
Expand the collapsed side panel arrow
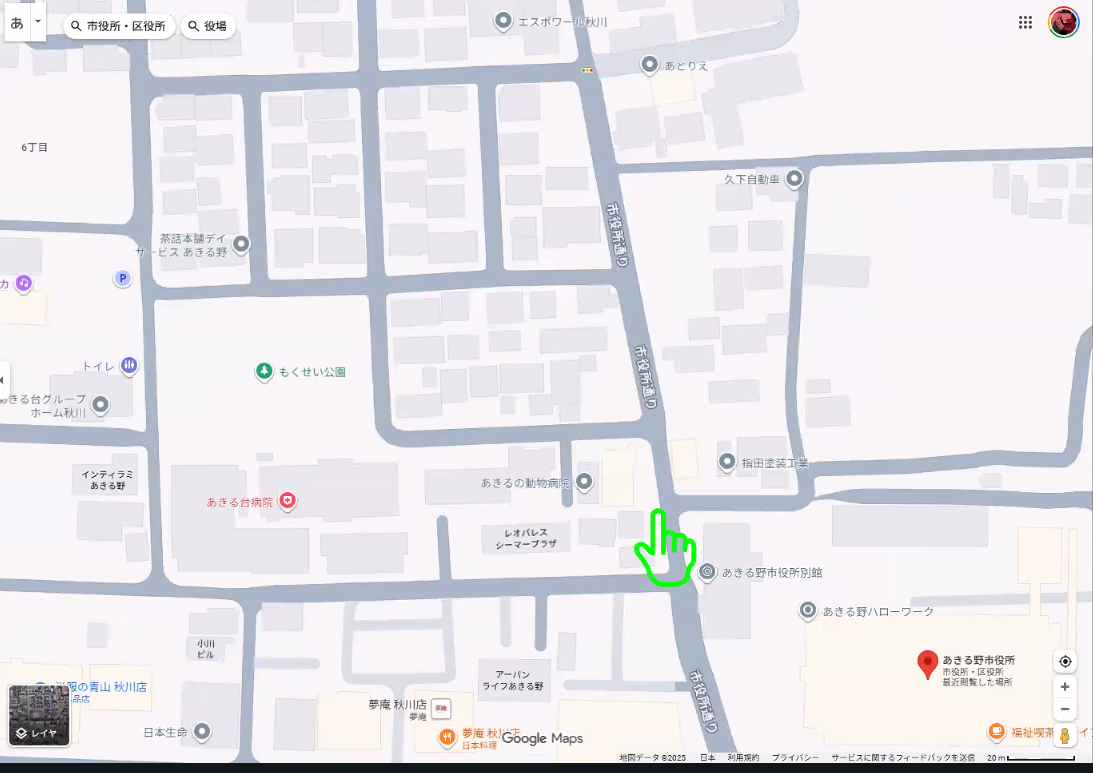(x=3, y=380)
